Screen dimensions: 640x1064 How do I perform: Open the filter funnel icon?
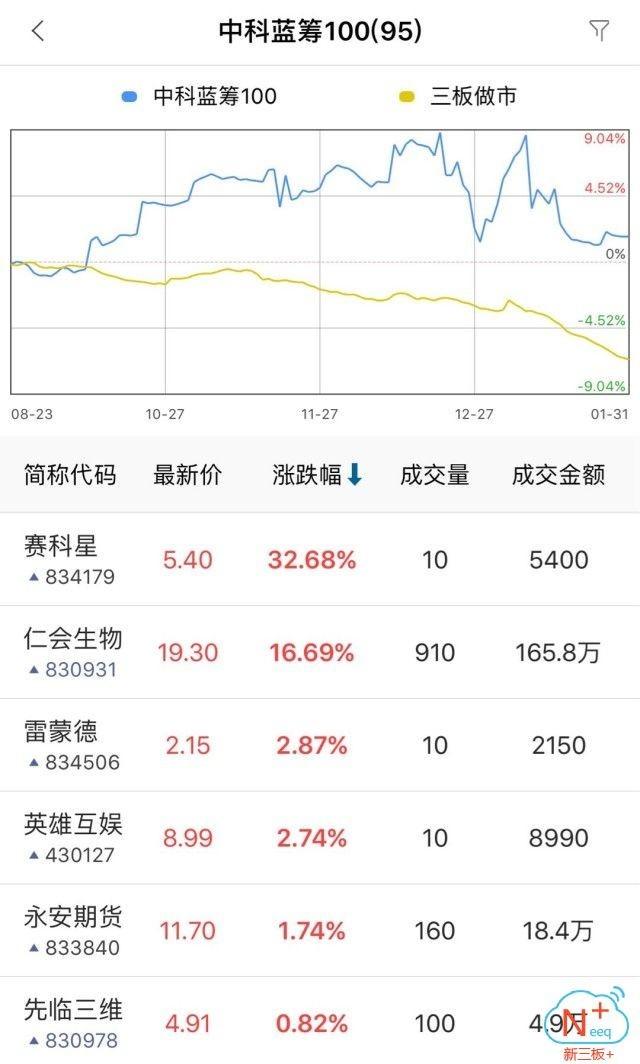pos(599,31)
